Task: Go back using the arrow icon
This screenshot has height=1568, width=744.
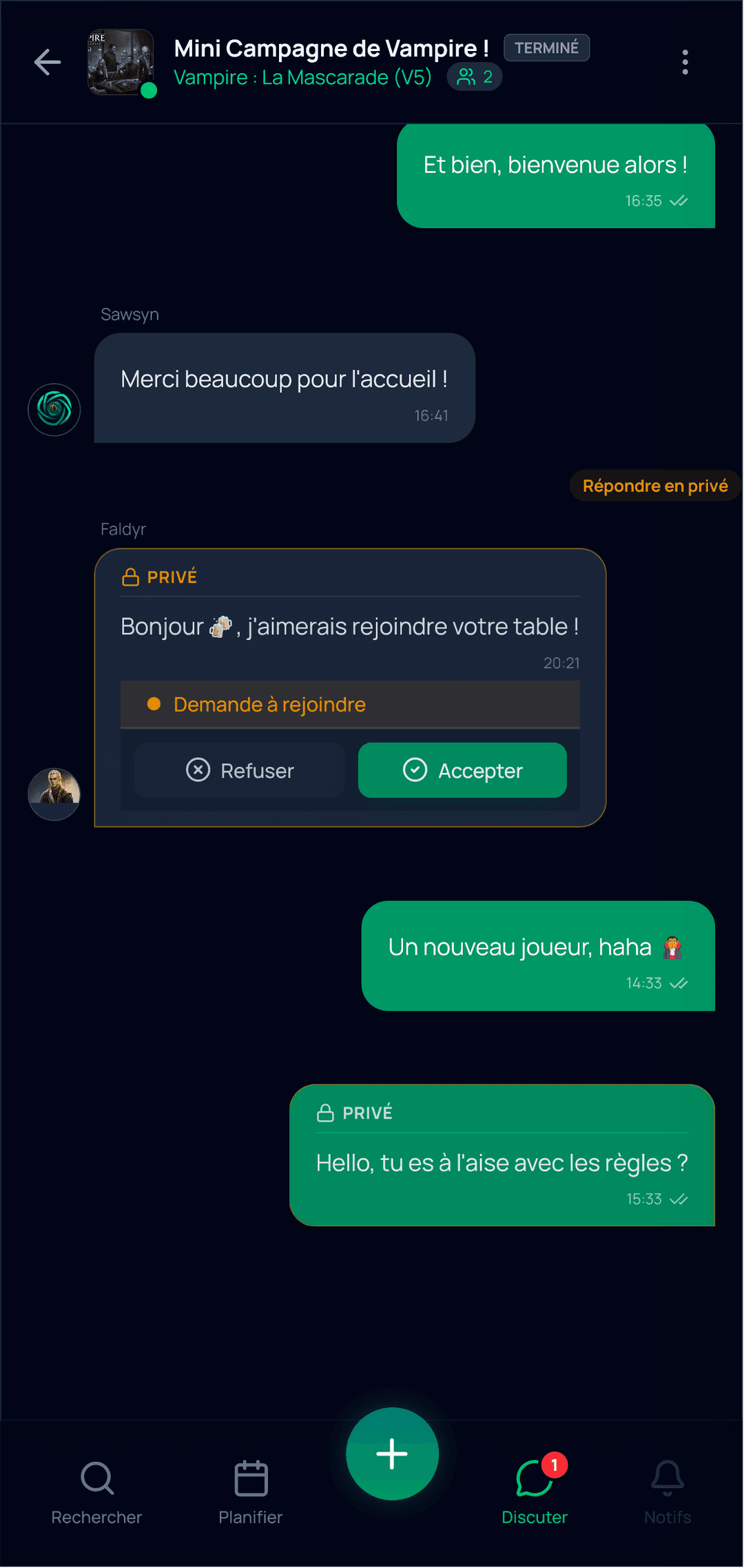Action: tap(48, 62)
